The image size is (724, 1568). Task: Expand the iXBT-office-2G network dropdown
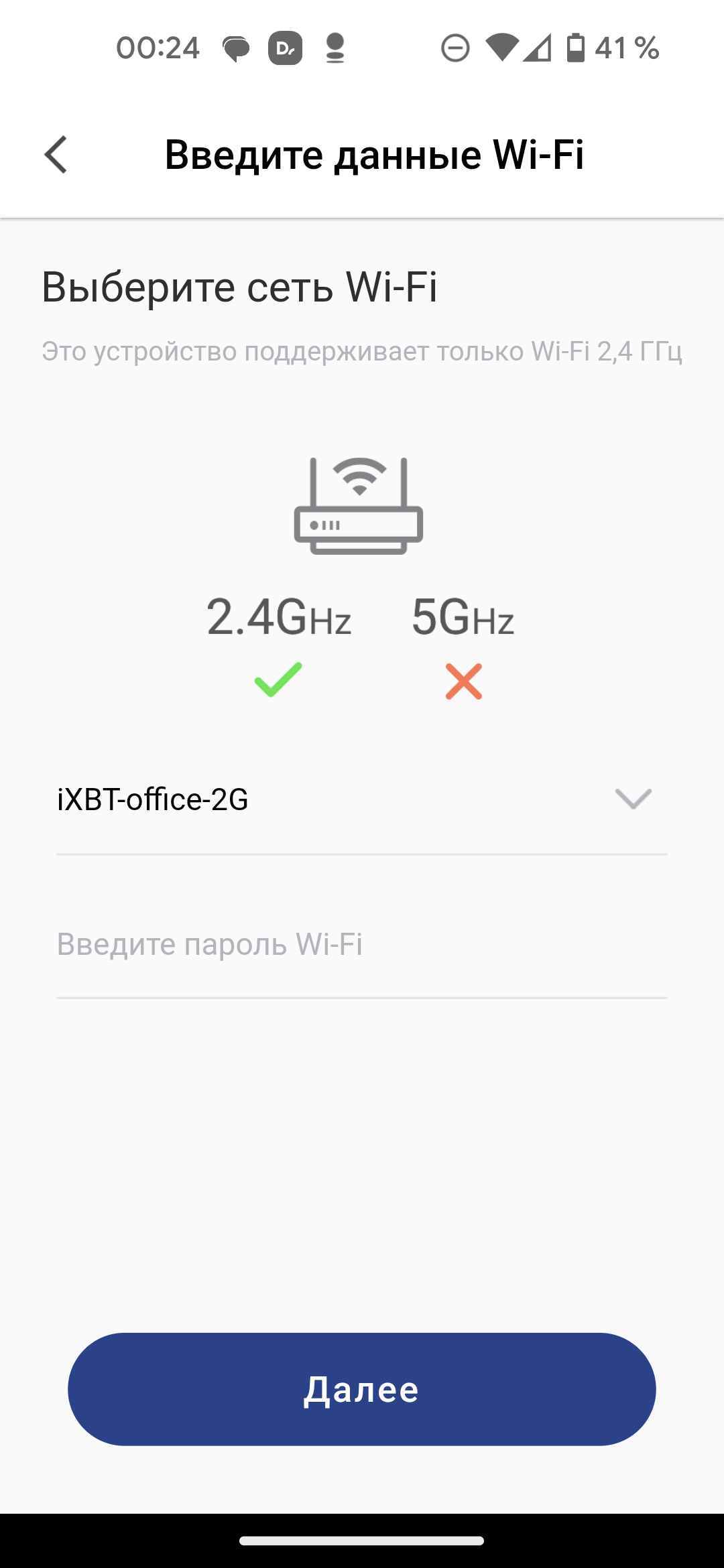pyautogui.click(x=633, y=799)
